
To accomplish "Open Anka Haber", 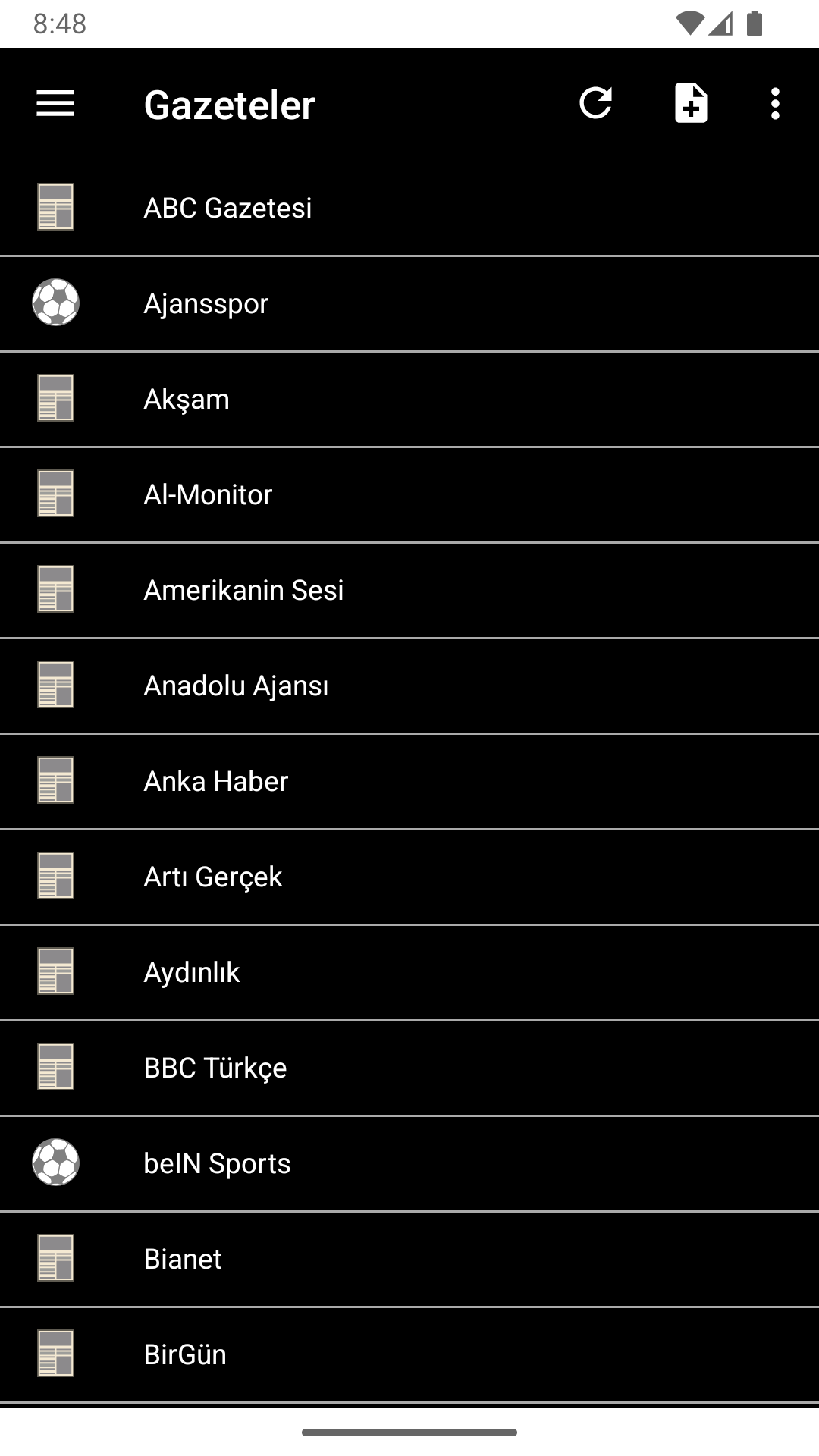I will pos(216,781).
